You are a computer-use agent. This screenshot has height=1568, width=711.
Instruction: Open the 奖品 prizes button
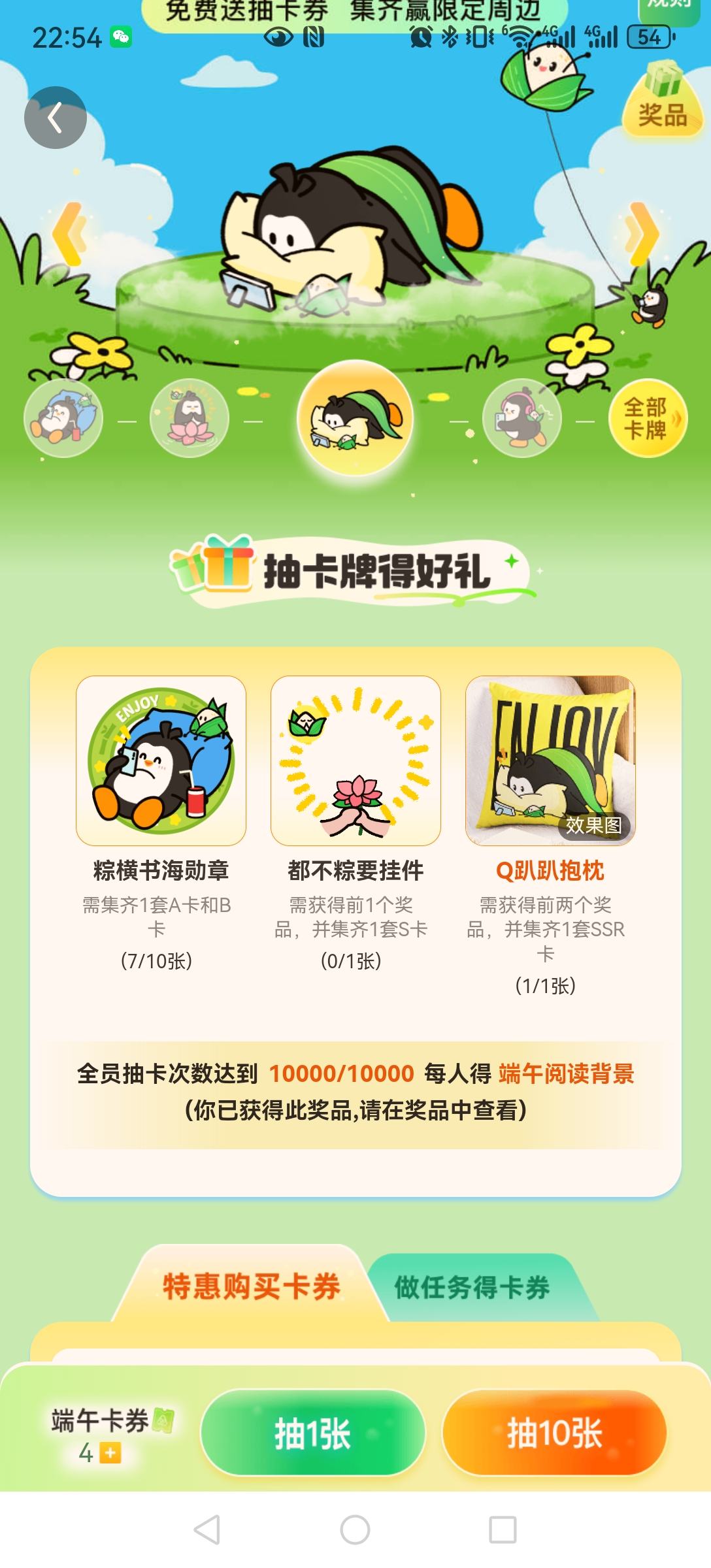662,101
